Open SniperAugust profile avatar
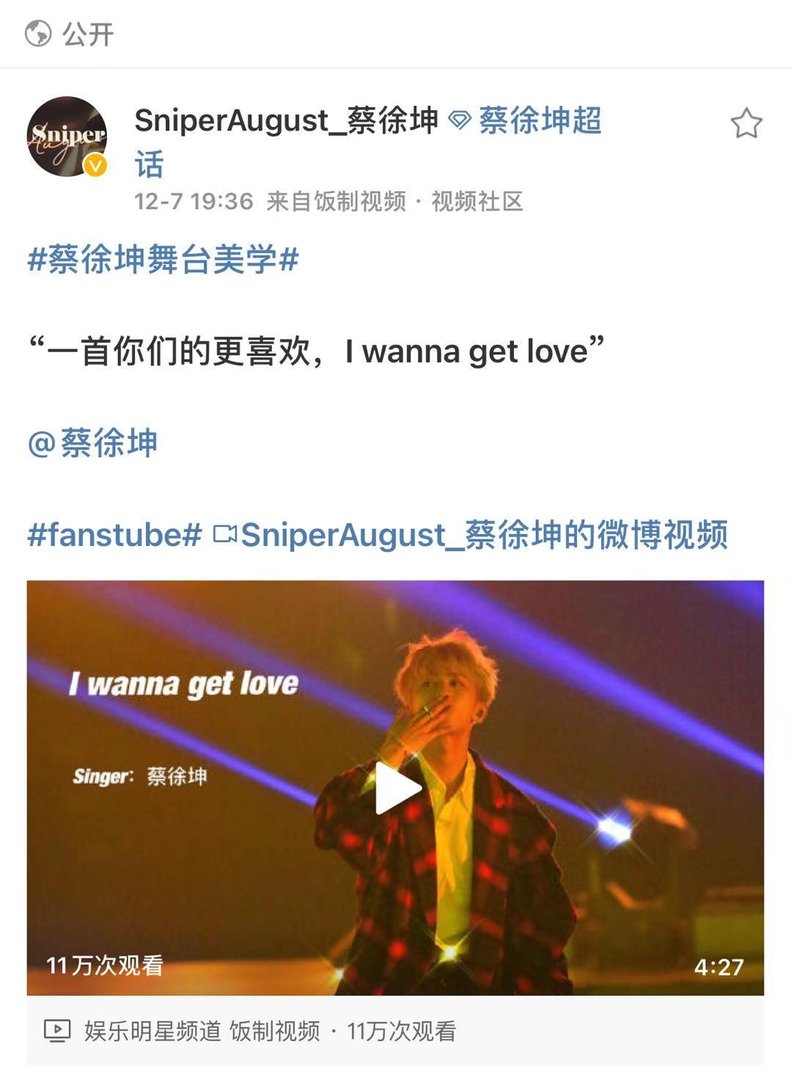 67,137
